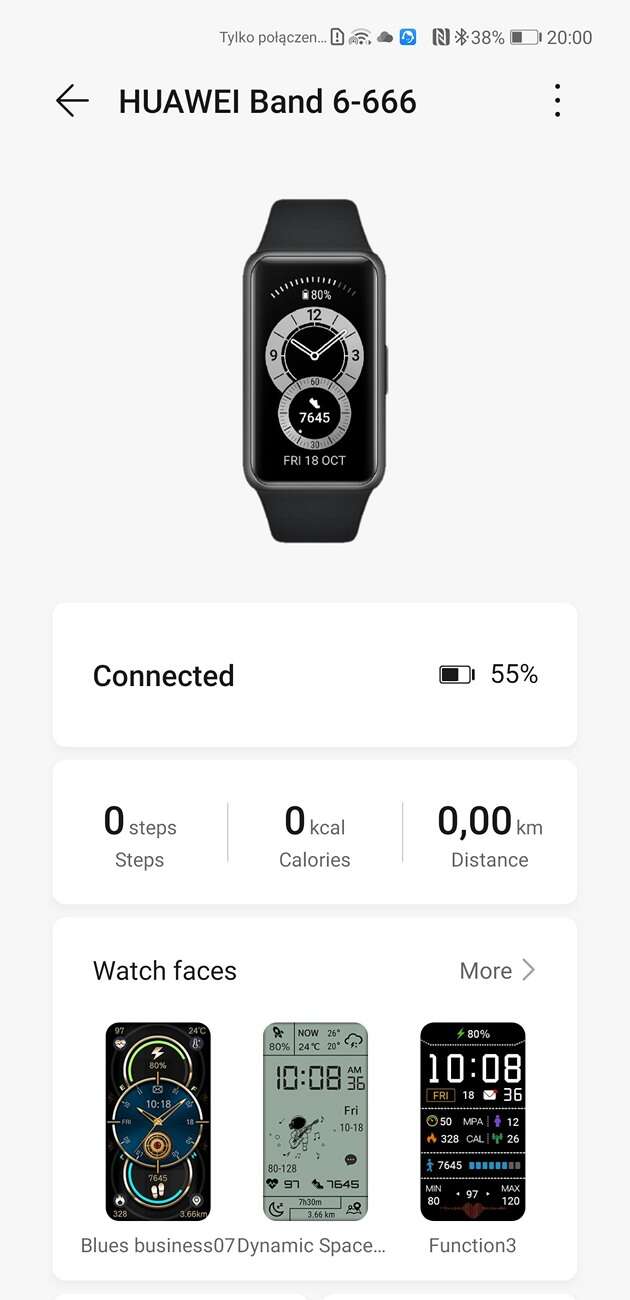The width and height of the screenshot is (630, 1300).
Task: Pick the Function3 watch face
Action: click(472, 1121)
